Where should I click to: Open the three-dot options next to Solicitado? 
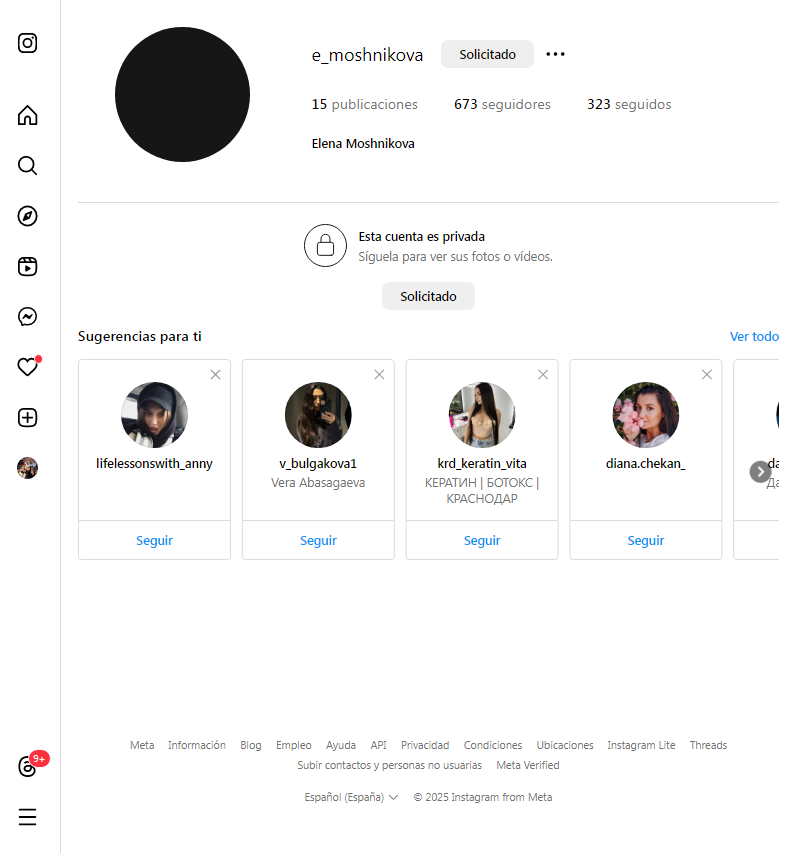click(555, 54)
